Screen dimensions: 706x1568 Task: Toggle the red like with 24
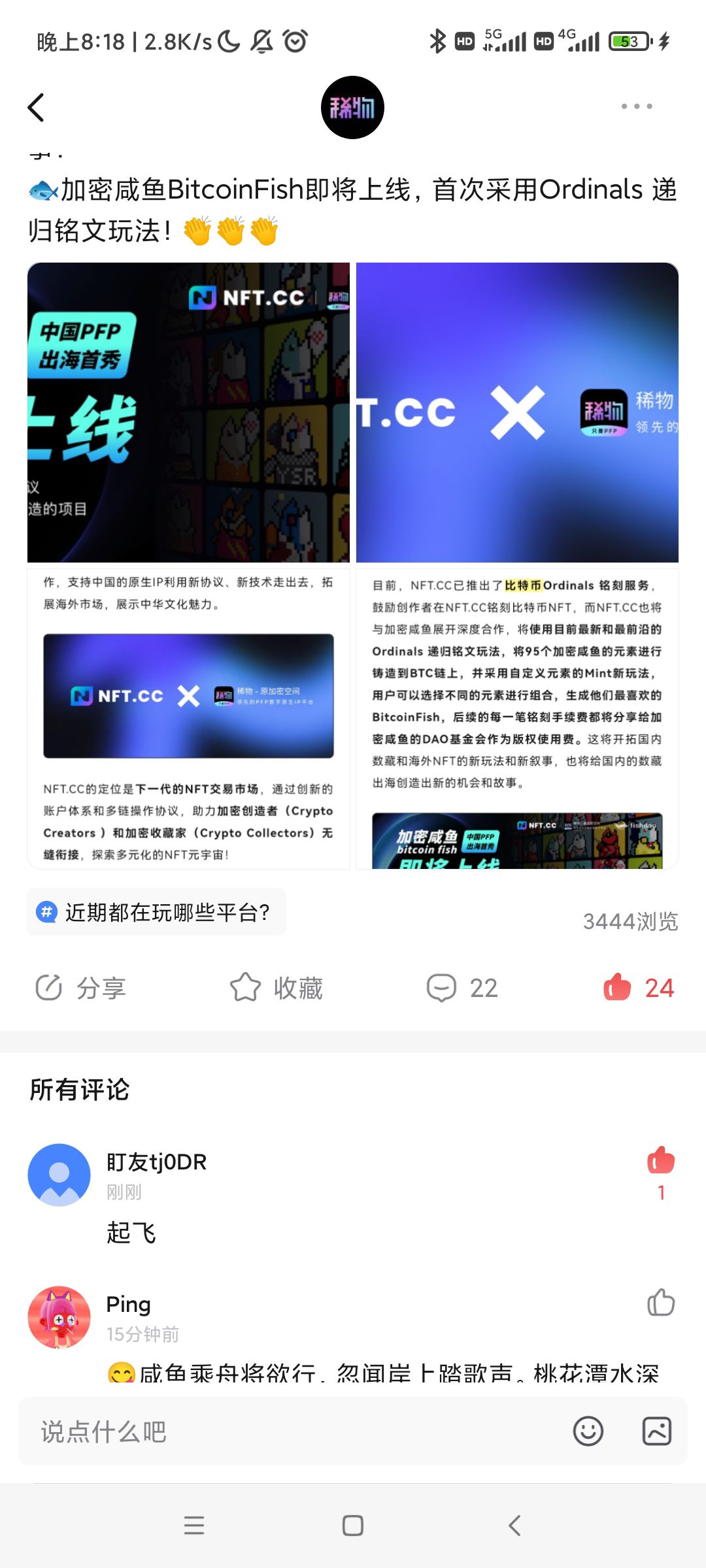[638, 988]
